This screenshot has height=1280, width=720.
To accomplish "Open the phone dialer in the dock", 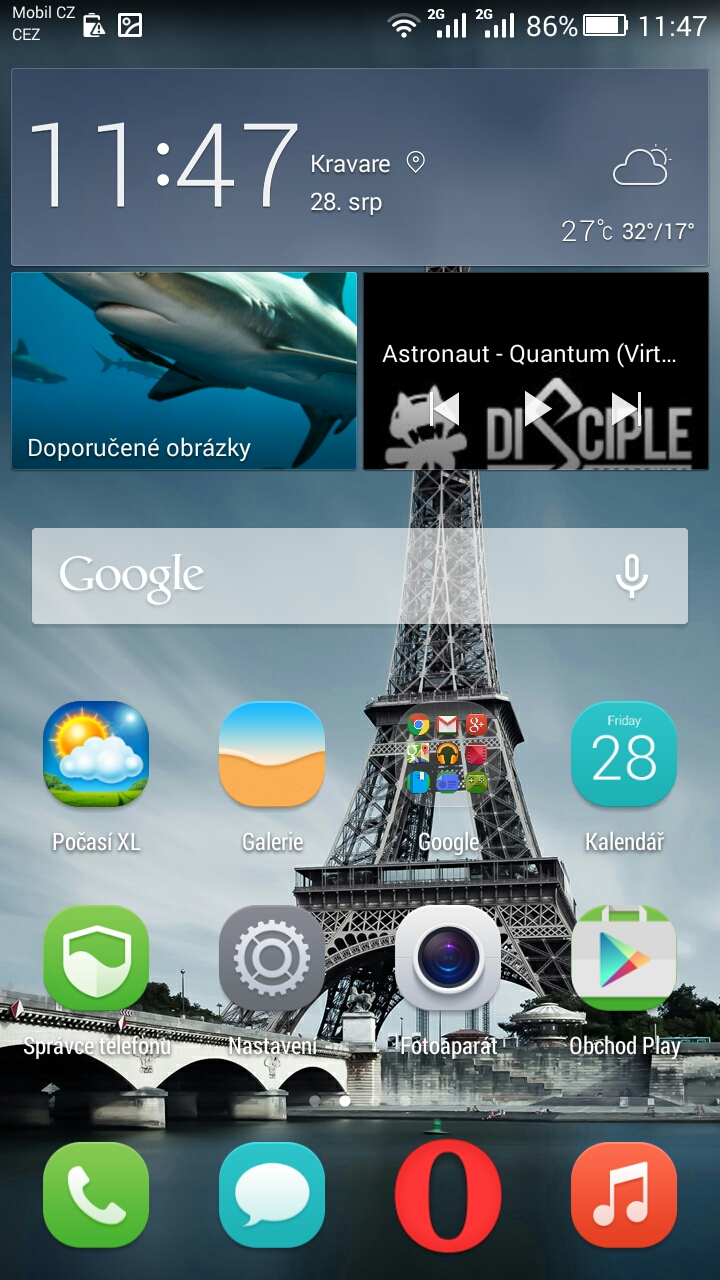I will click(x=96, y=1195).
